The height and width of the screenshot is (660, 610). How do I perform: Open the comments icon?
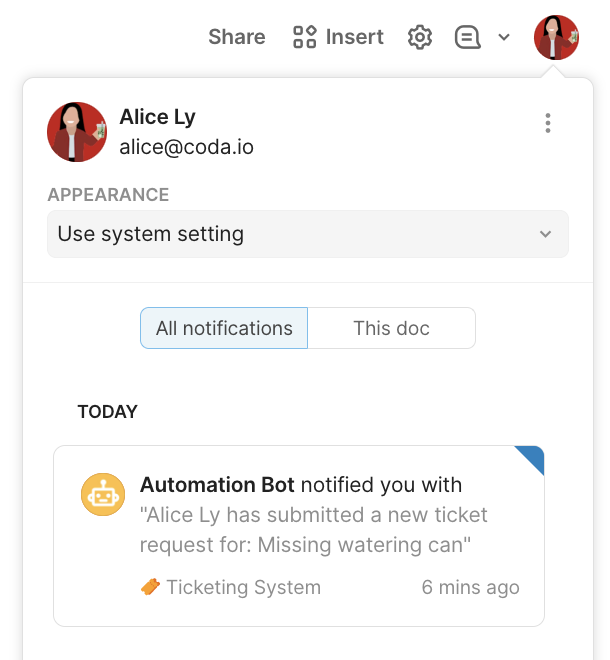(467, 37)
